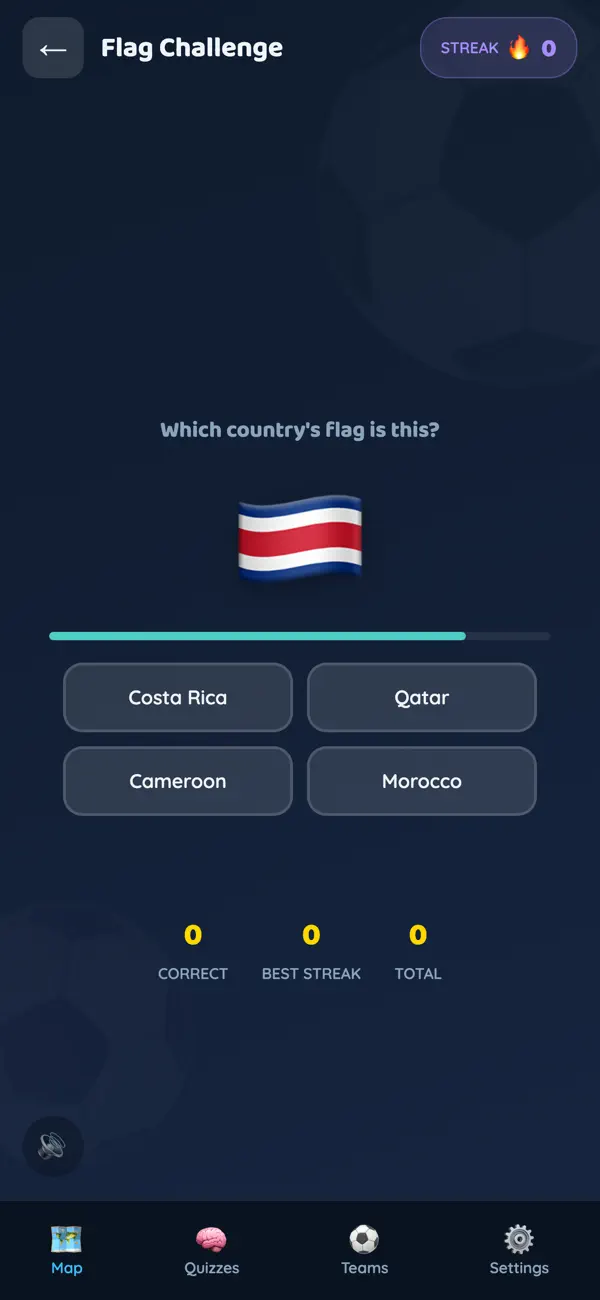The image size is (600, 1300).
Task: Choose Costa Rica as the answer
Action: (x=178, y=698)
